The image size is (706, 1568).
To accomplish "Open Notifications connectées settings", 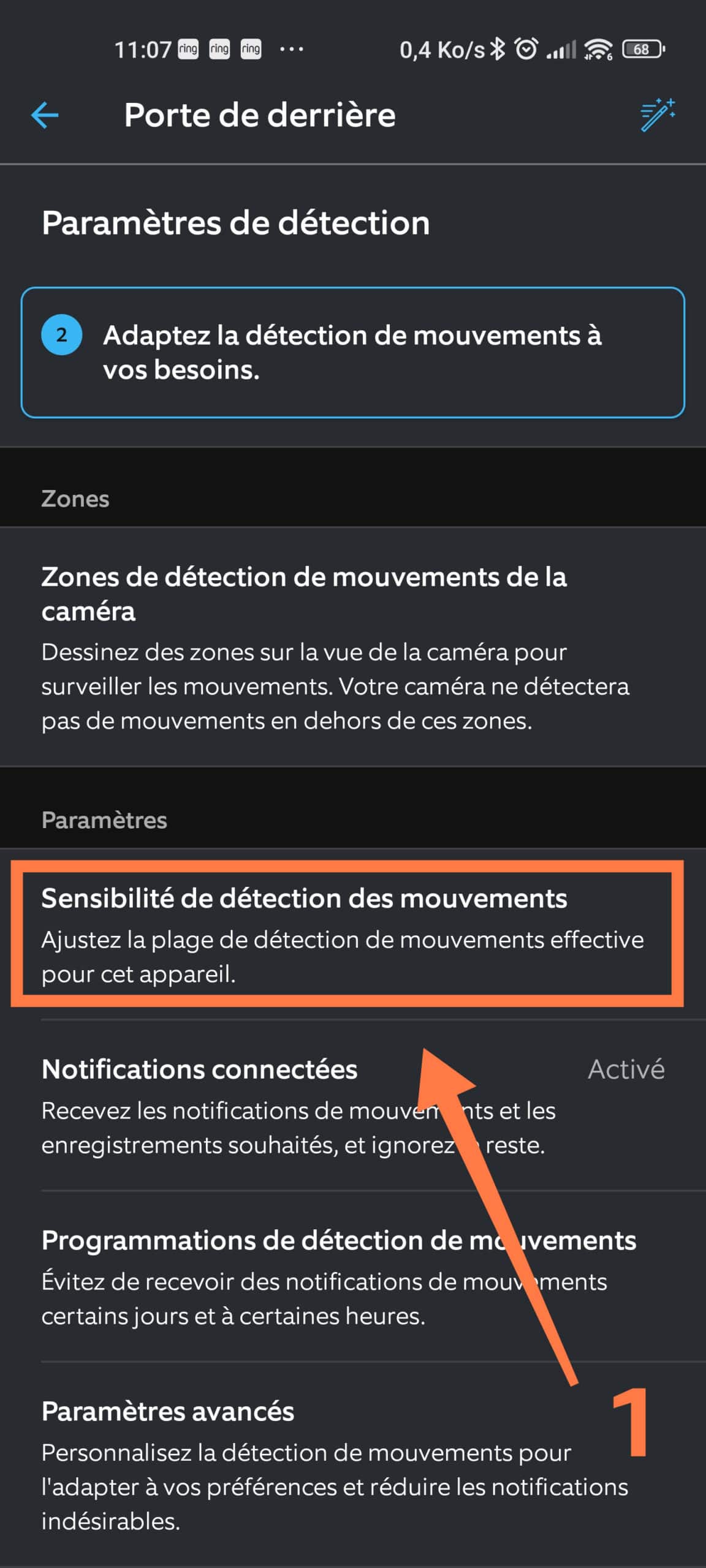I will (x=353, y=1106).
